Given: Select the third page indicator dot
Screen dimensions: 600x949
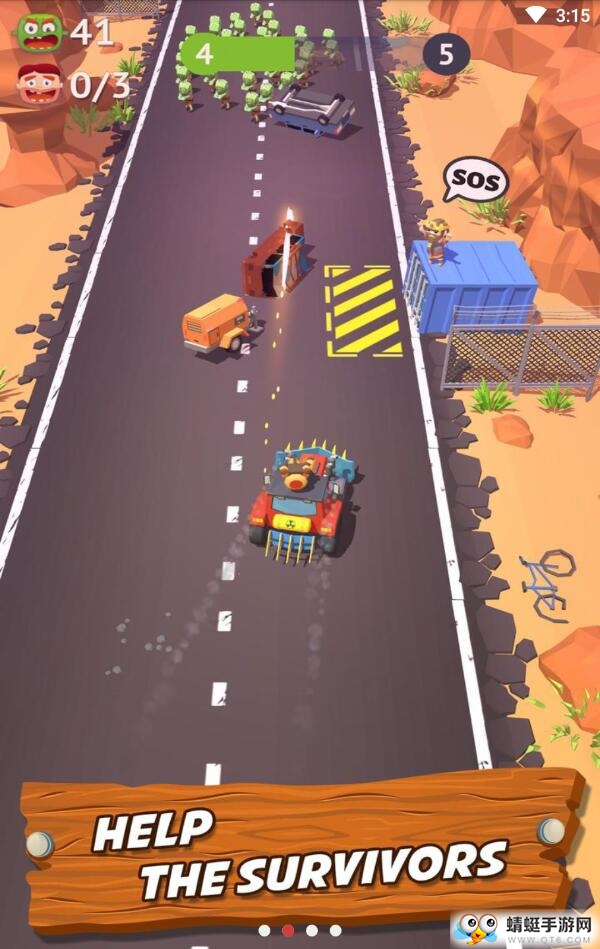Looking at the screenshot, I should tap(312, 930).
